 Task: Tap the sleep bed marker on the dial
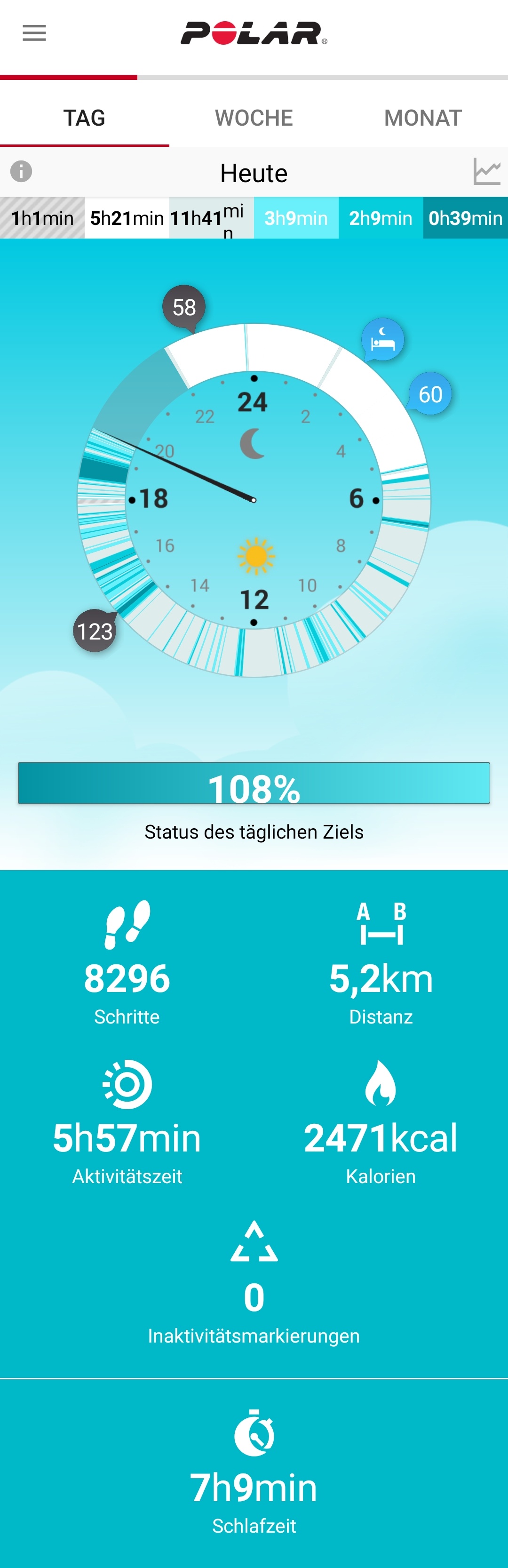pos(383,339)
